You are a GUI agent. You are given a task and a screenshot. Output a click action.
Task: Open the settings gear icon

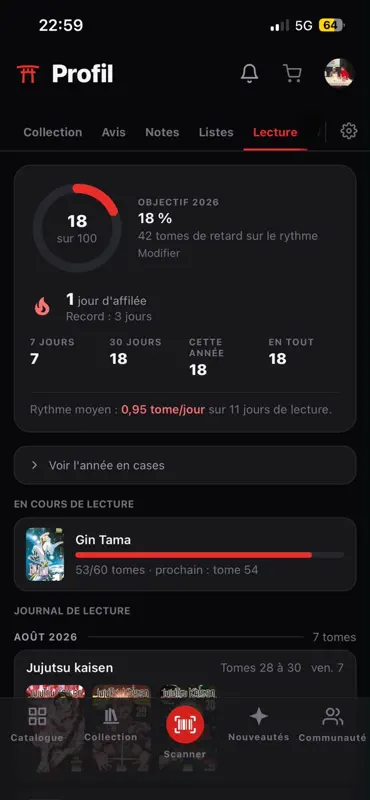point(349,132)
